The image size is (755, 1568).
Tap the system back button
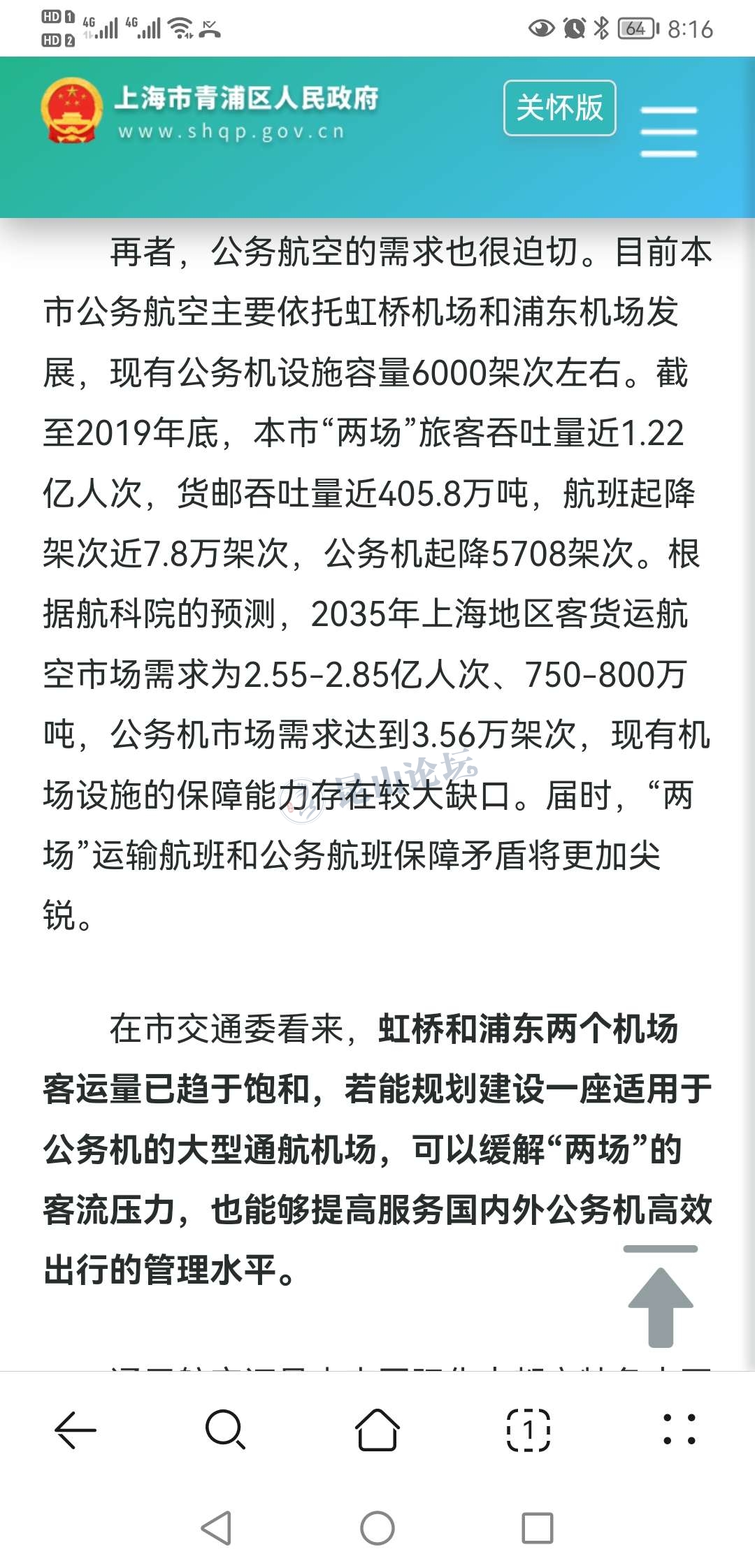click(x=217, y=1528)
